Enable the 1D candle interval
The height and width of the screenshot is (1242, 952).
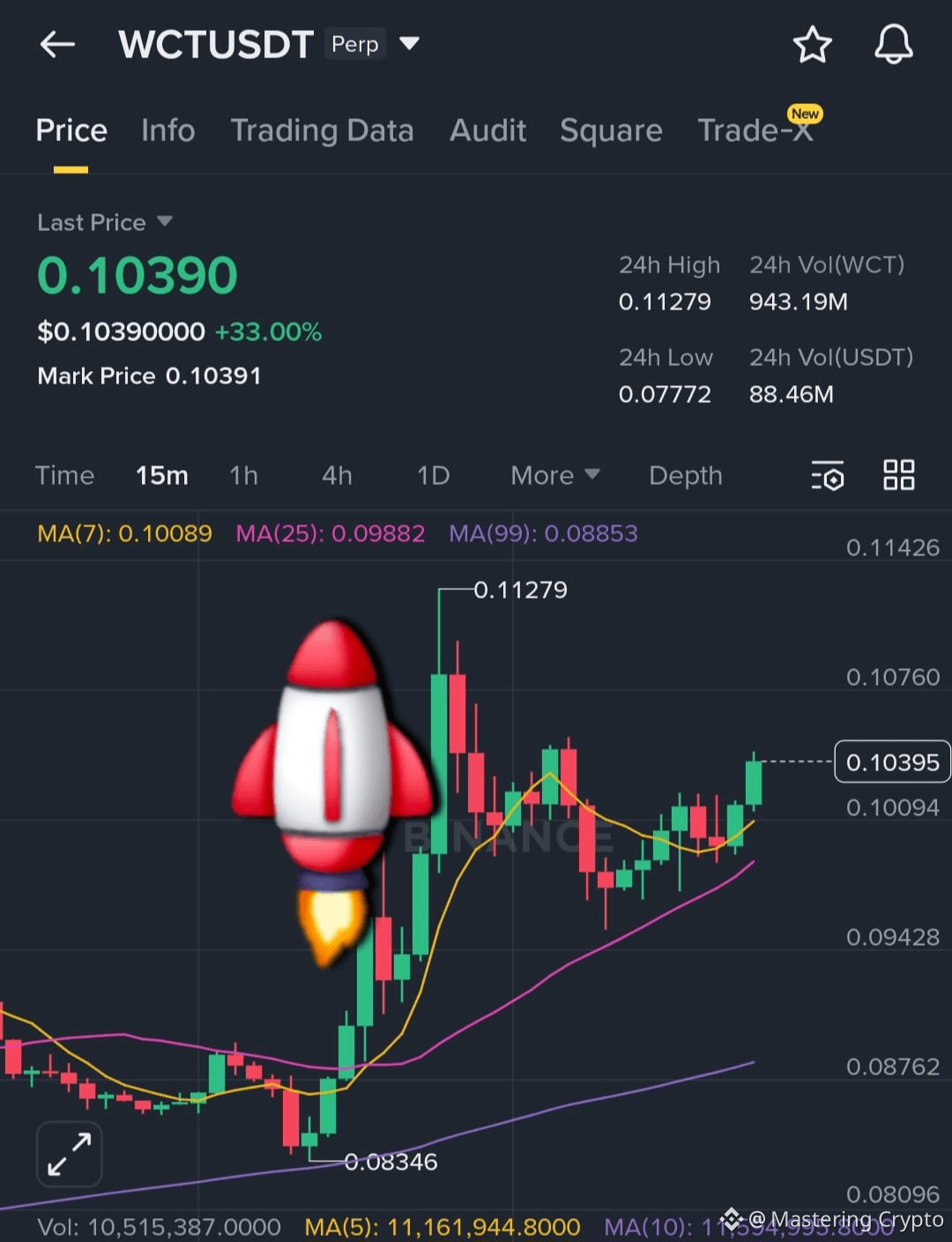point(433,475)
